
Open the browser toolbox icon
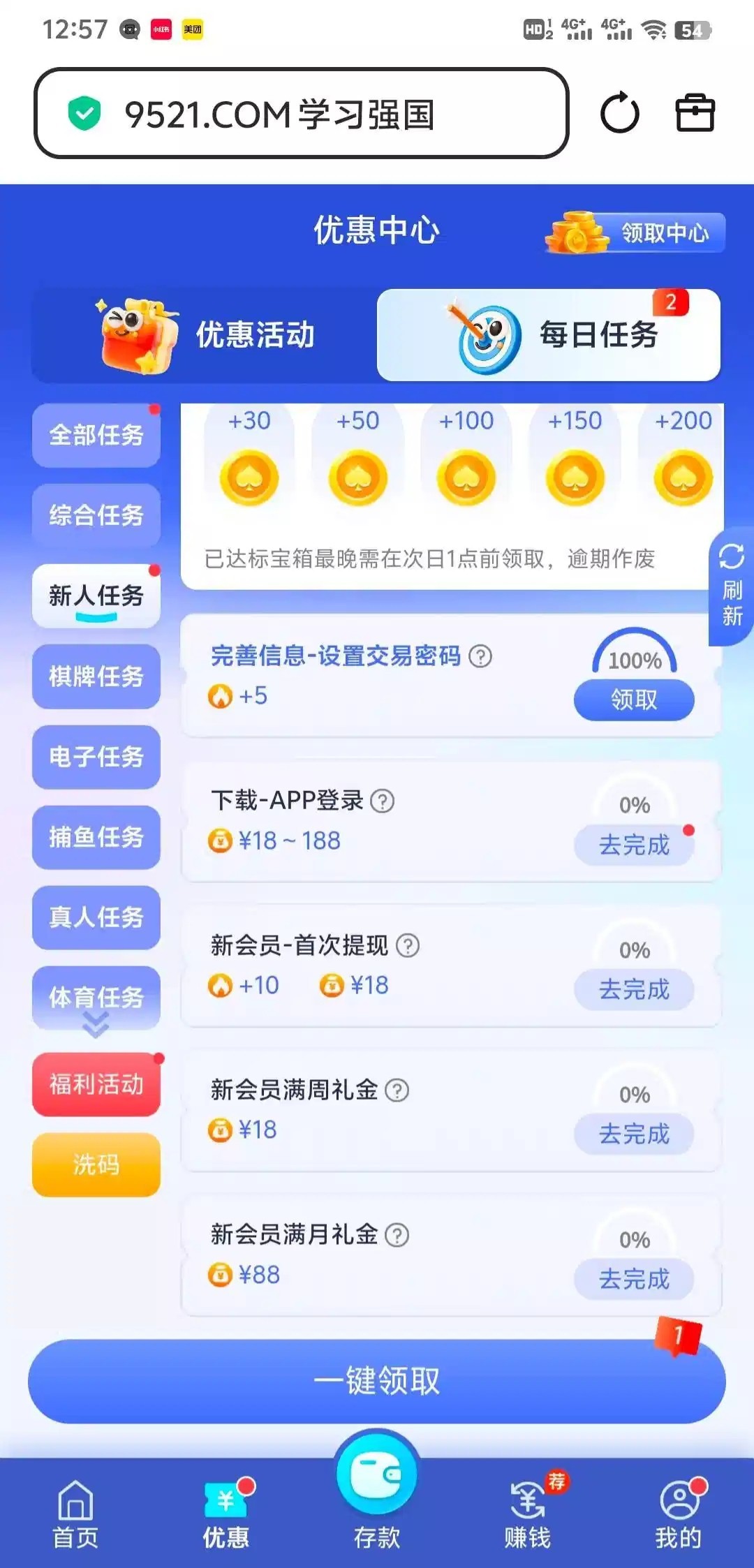[695, 113]
